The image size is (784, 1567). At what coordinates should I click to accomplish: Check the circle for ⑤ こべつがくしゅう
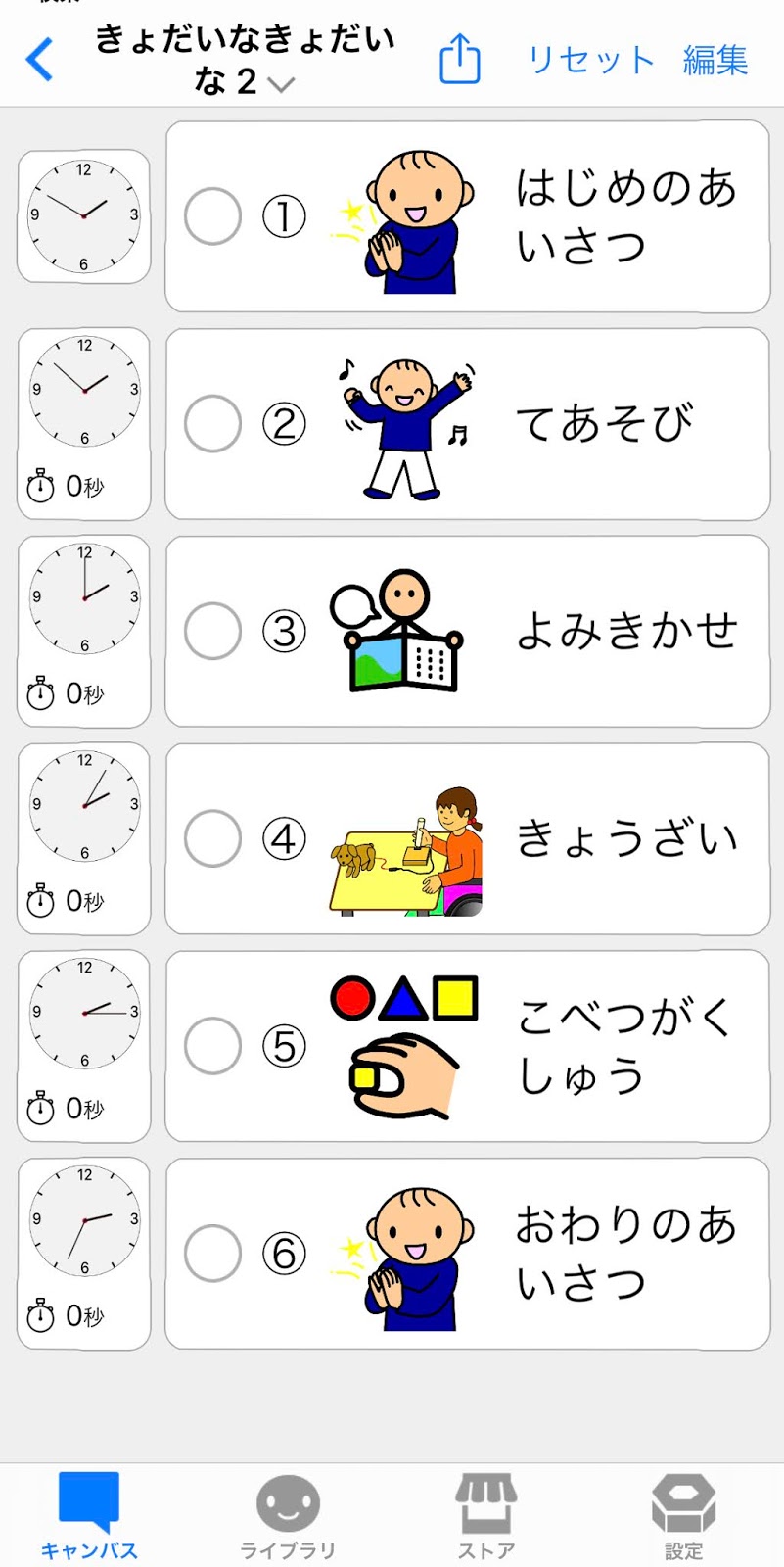pos(212,1046)
